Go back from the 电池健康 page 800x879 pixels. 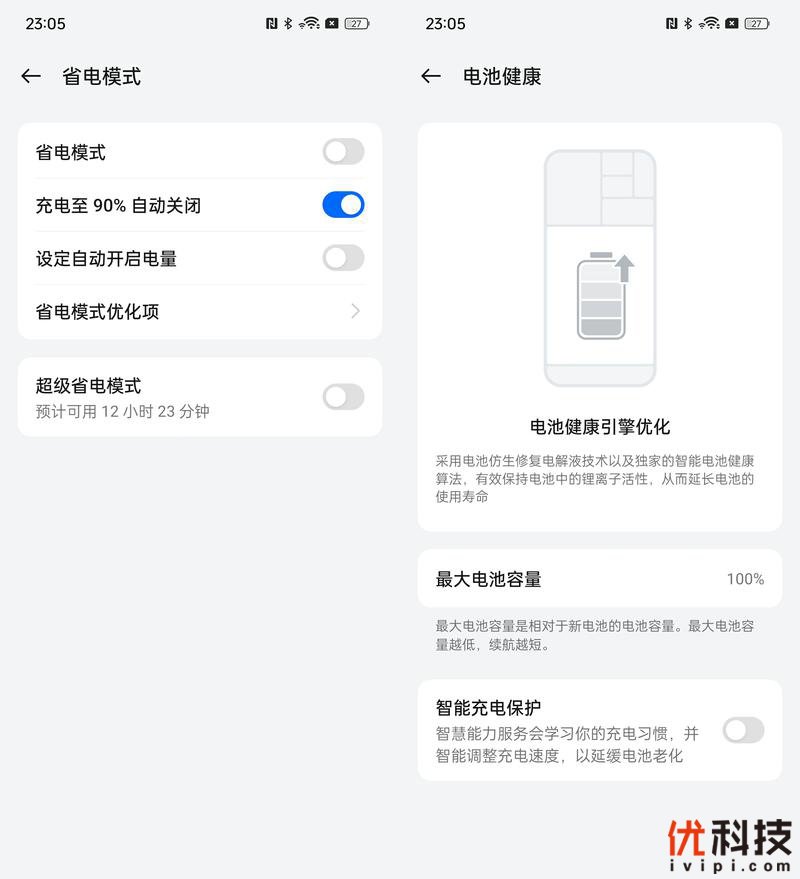(431, 76)
